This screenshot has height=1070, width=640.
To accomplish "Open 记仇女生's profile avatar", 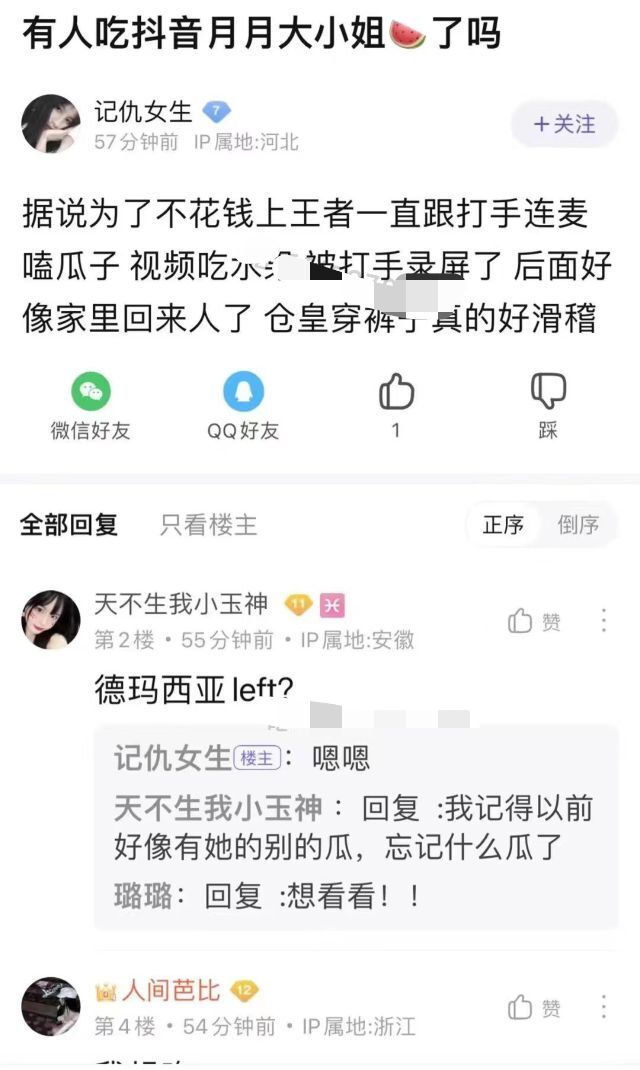I will [x=50, y=125].
